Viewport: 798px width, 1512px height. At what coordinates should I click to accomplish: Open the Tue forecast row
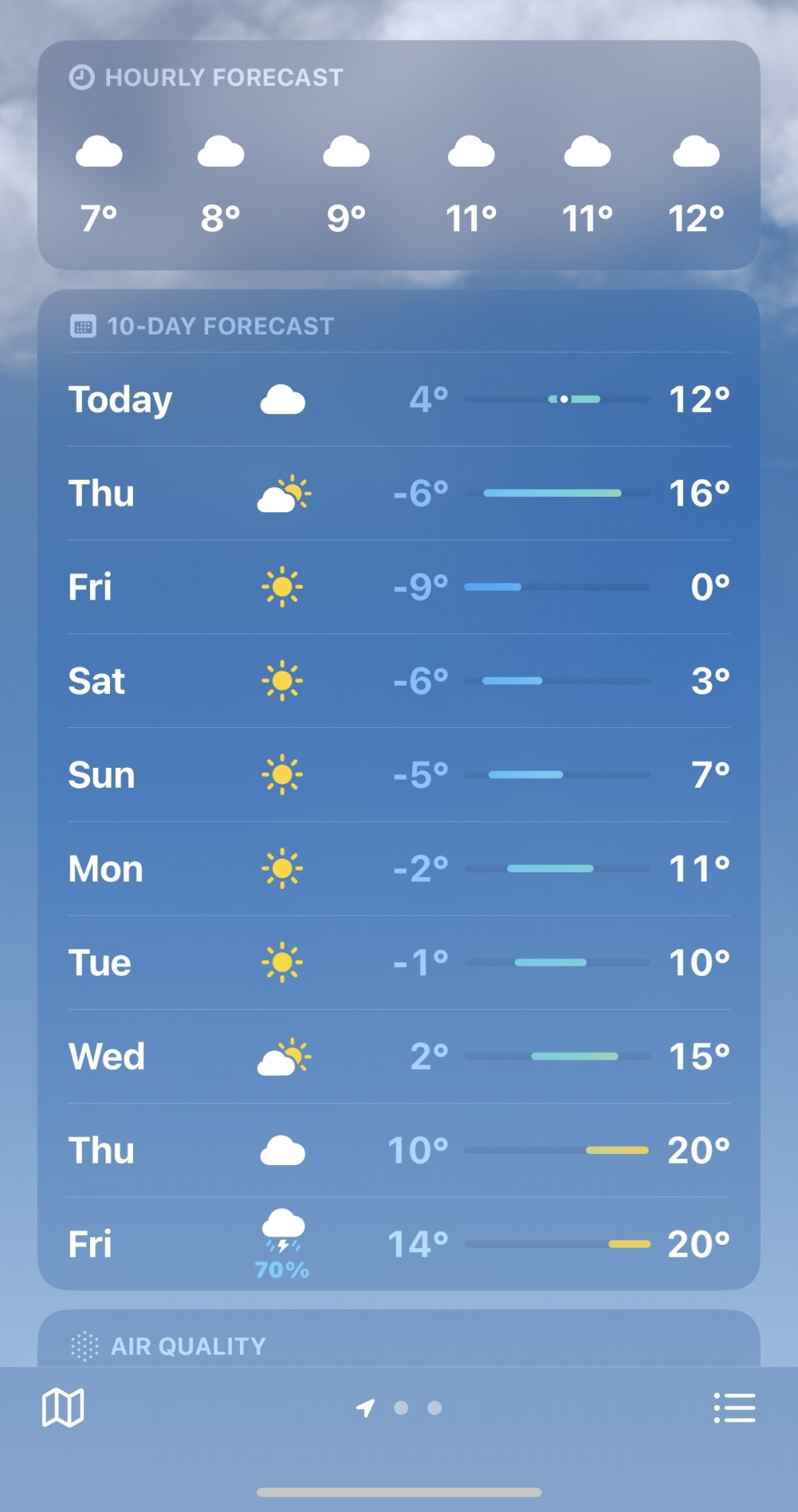coord(399,962)
